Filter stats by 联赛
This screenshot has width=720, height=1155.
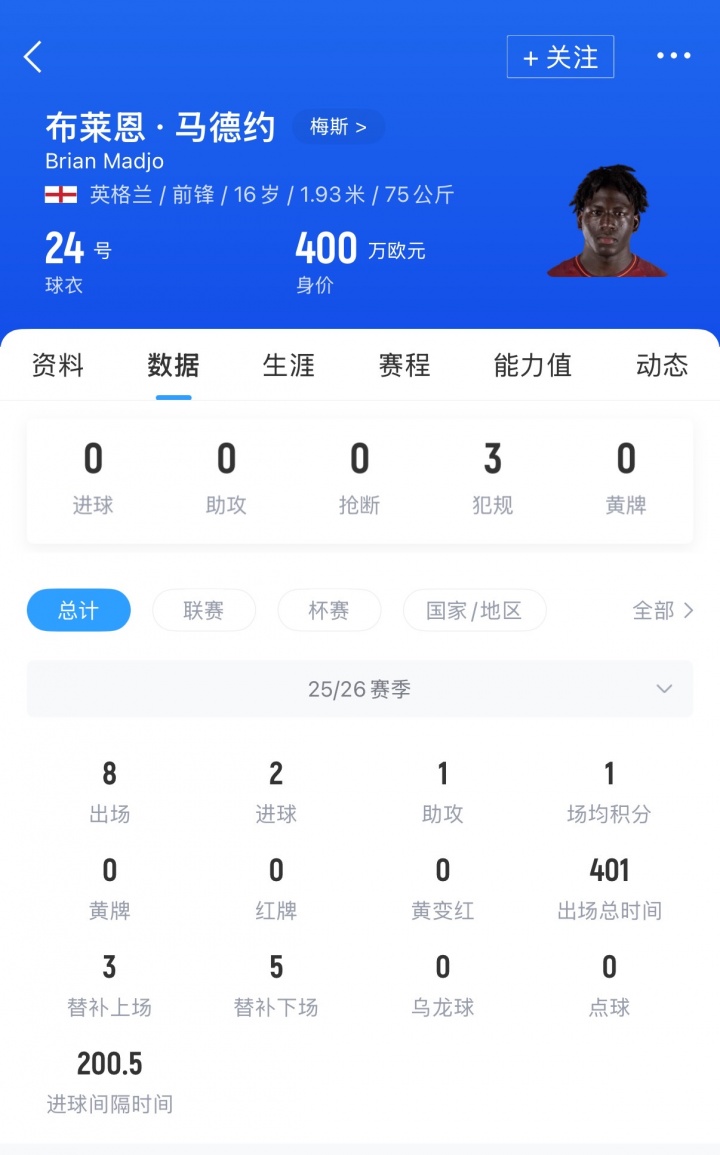coord(204,610)
